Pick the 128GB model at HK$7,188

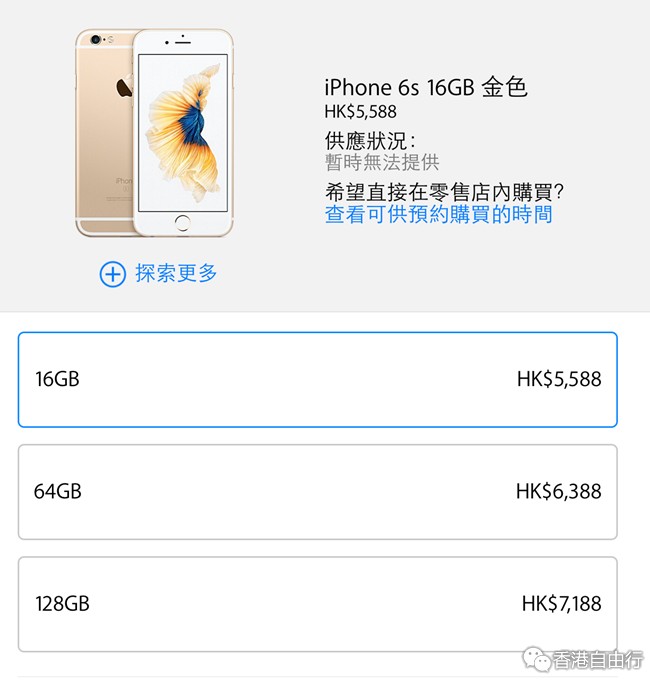tap(317, 604)
